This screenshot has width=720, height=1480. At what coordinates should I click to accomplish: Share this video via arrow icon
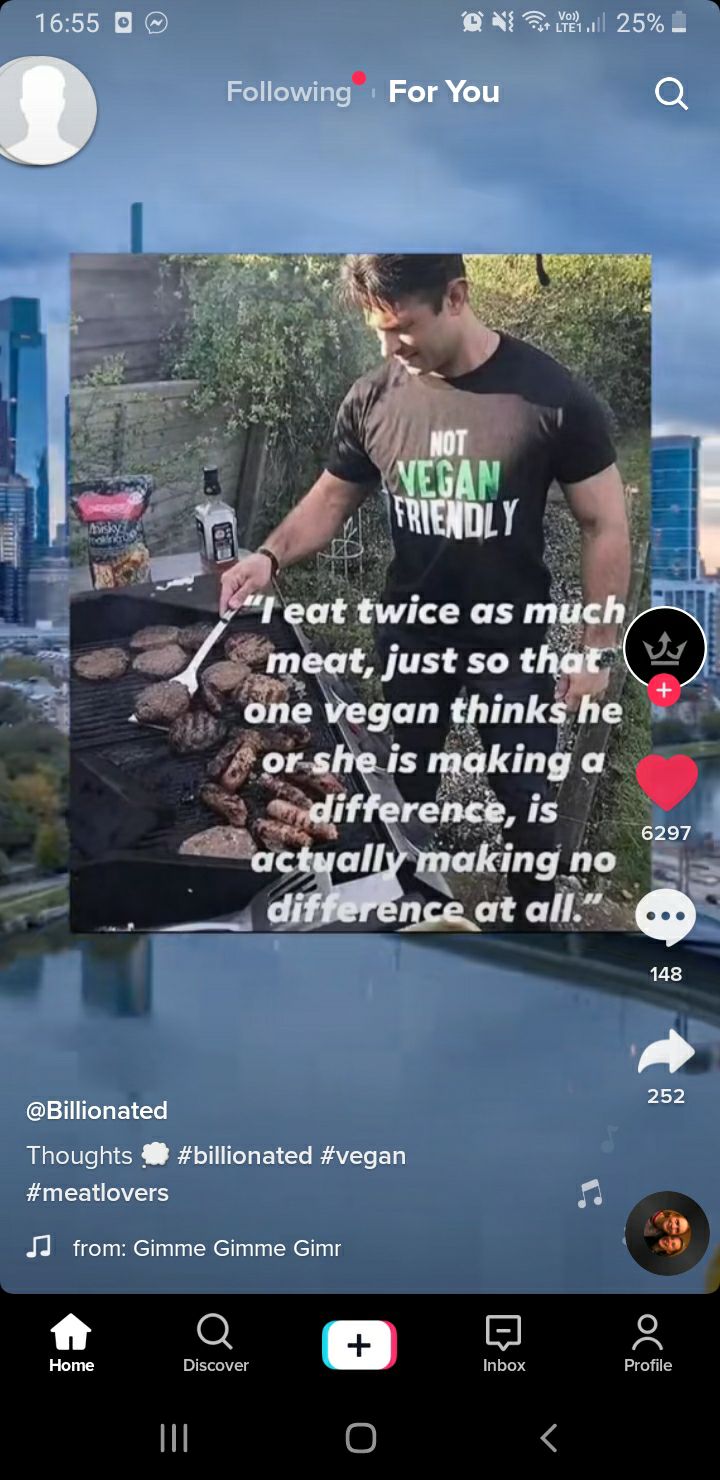(x=666, y=1053)
